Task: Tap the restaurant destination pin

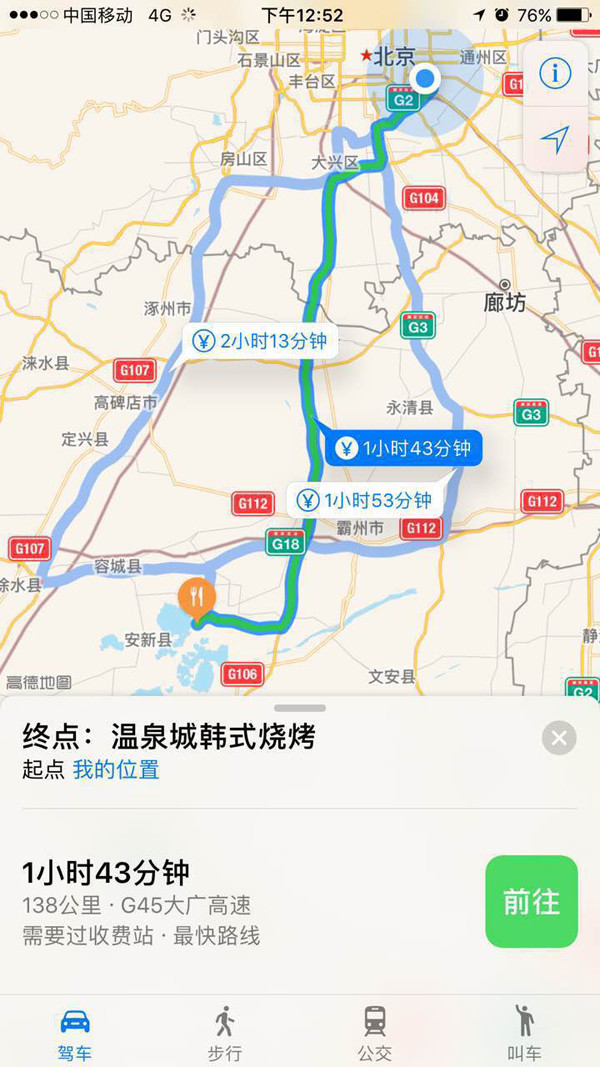Action: click(197, 598)
